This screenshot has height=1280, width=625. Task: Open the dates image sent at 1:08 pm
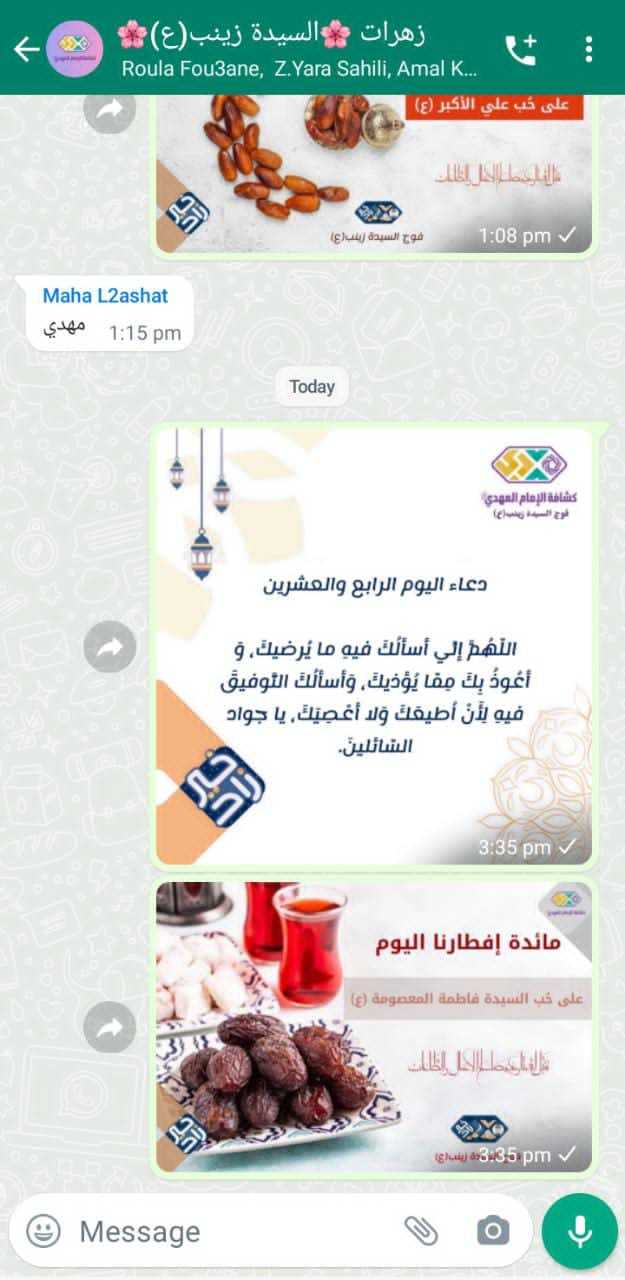coord(374,170)
